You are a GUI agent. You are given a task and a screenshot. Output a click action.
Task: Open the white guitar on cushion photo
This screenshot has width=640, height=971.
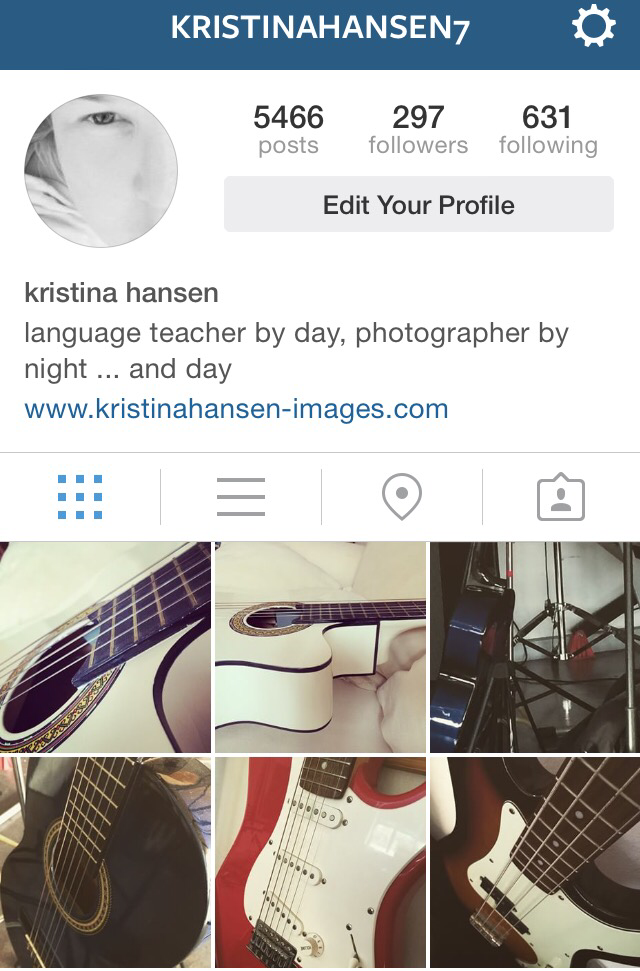tap(320, 647)
